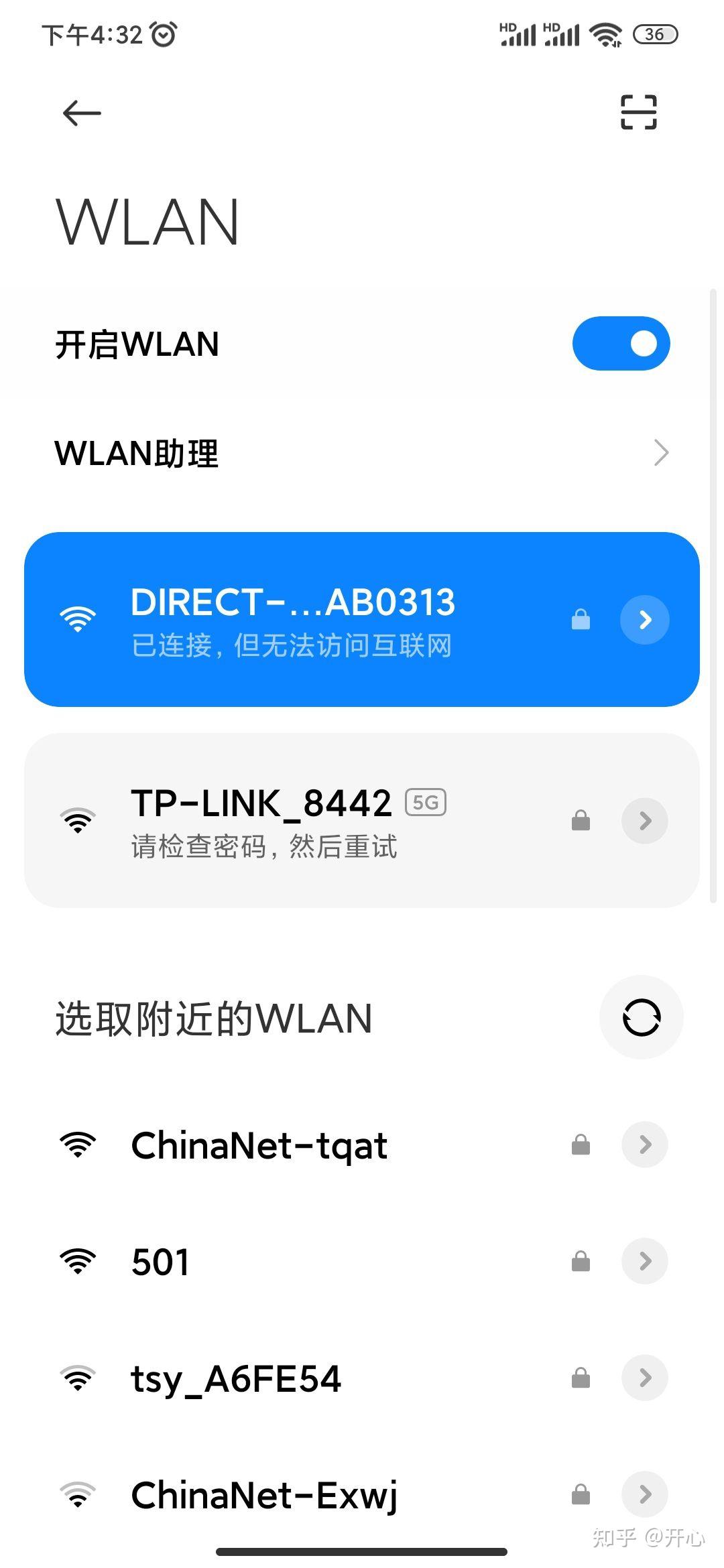Open details for DIRECT-...AB0313 via arrow
This screenshot has height=1568, width=724.
point(644,620)
